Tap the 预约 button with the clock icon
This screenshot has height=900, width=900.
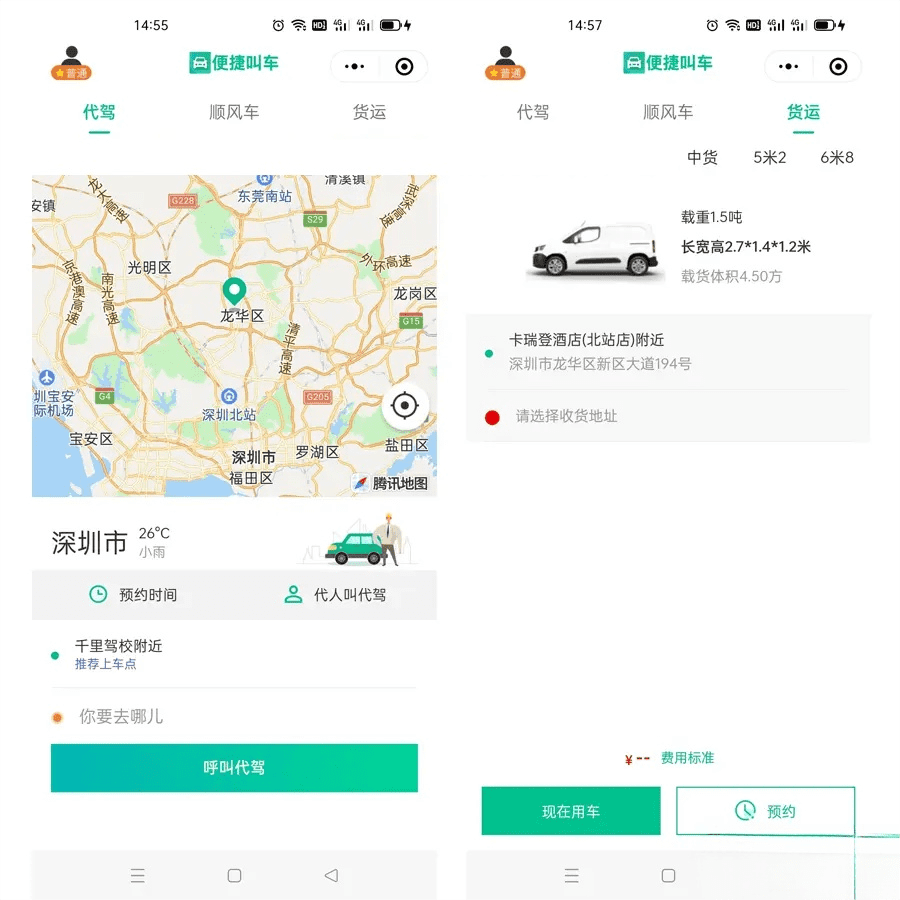[765, 811]
